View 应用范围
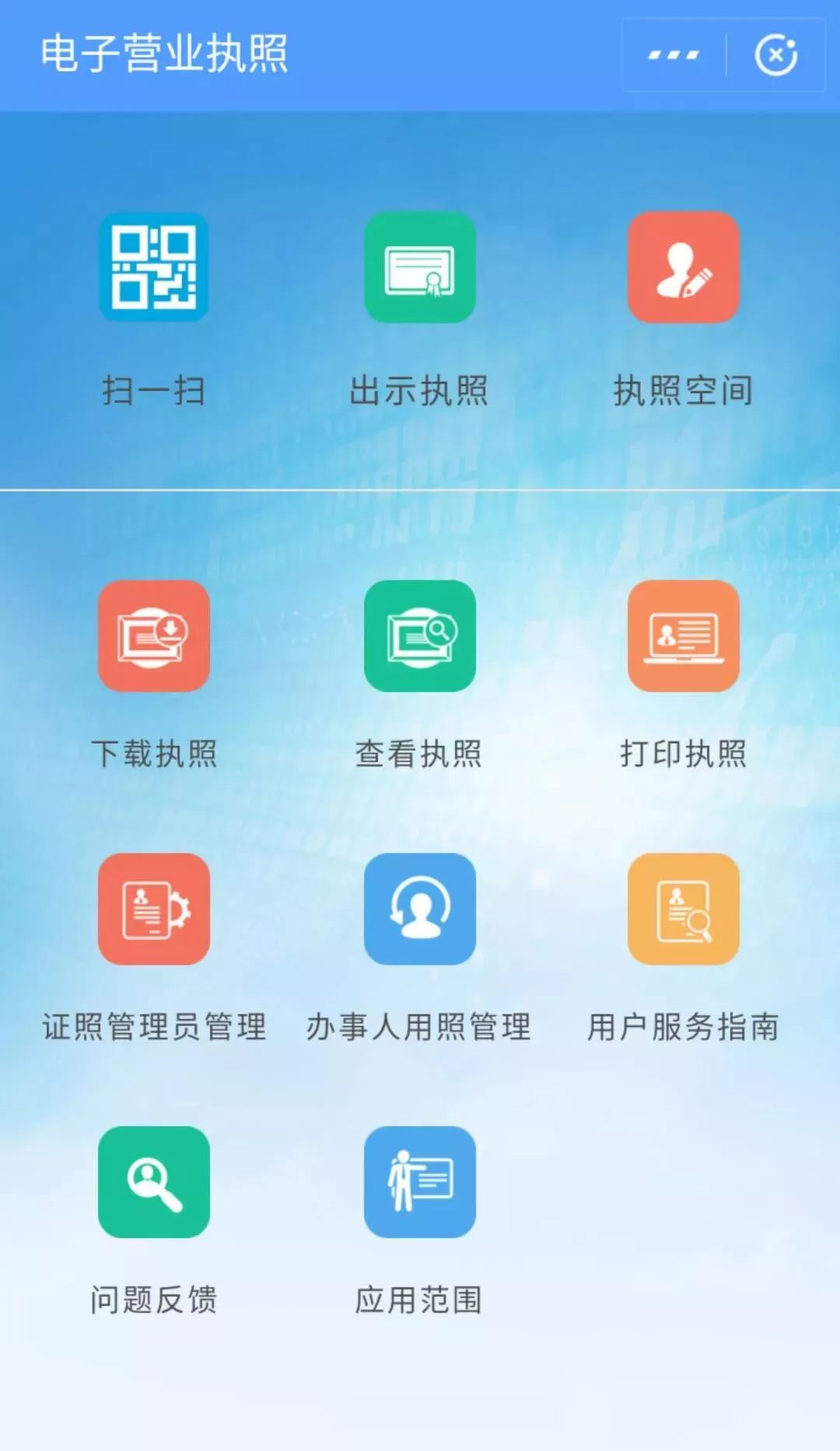The width and height of the screenshot is (840, 1451). point(419,1182)
